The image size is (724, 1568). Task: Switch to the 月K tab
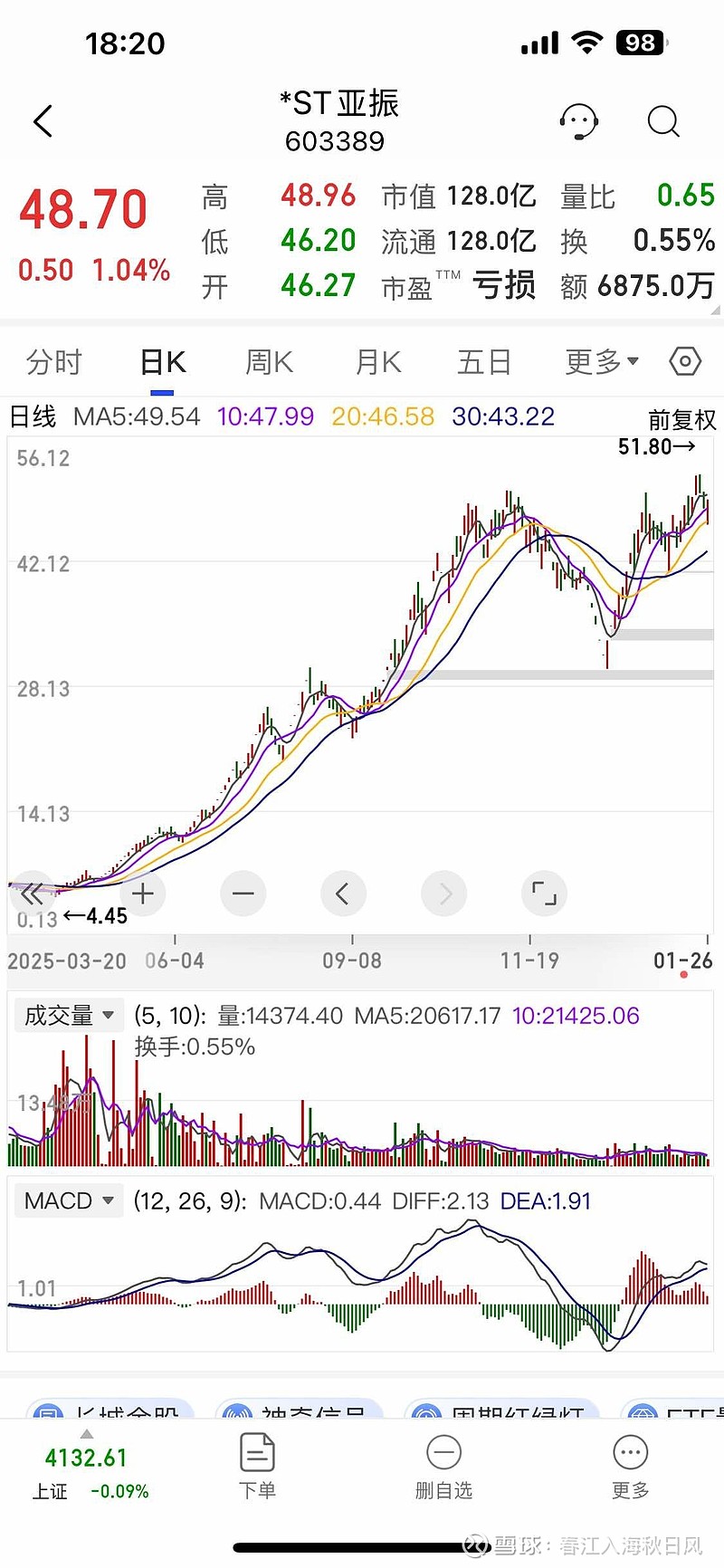[376, 360]
